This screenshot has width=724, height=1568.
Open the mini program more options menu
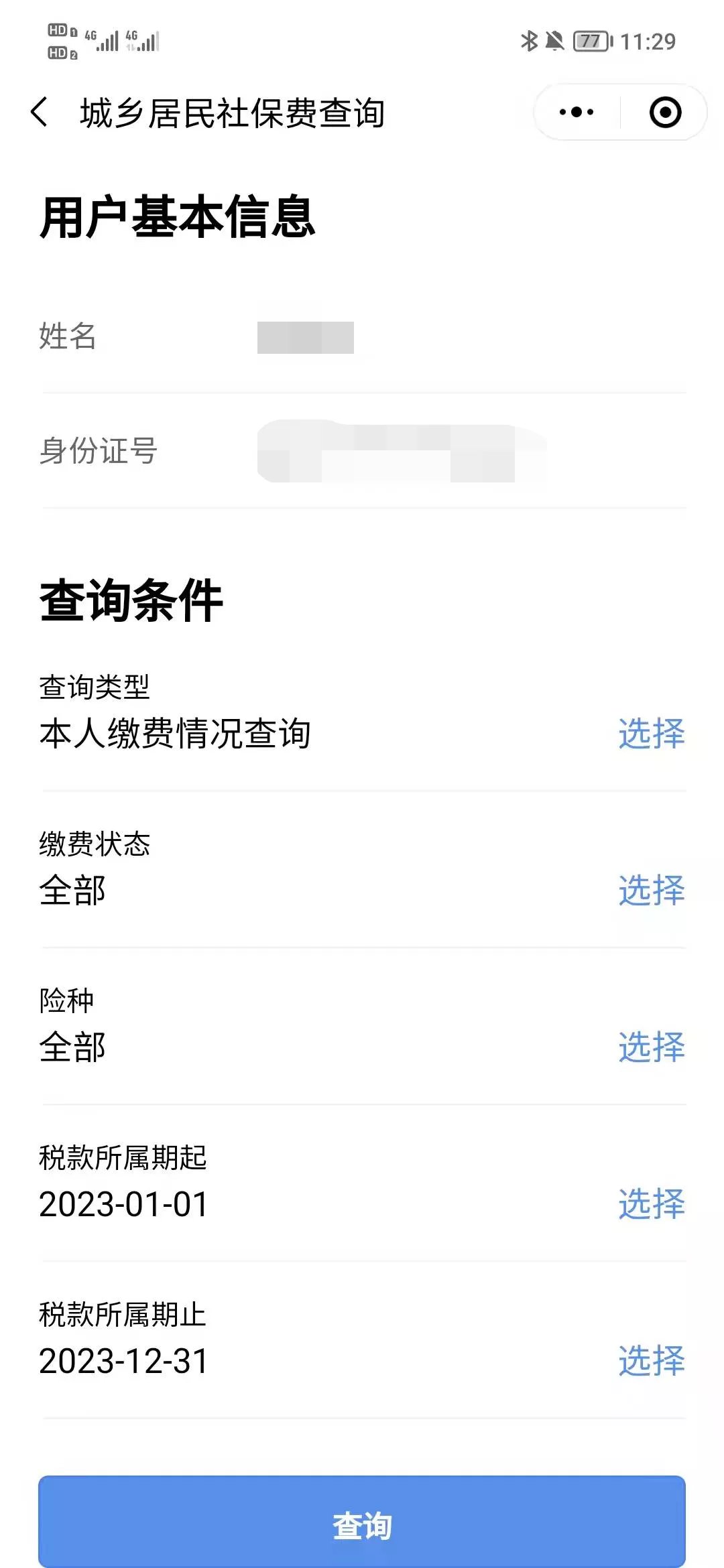click(577, 112)
